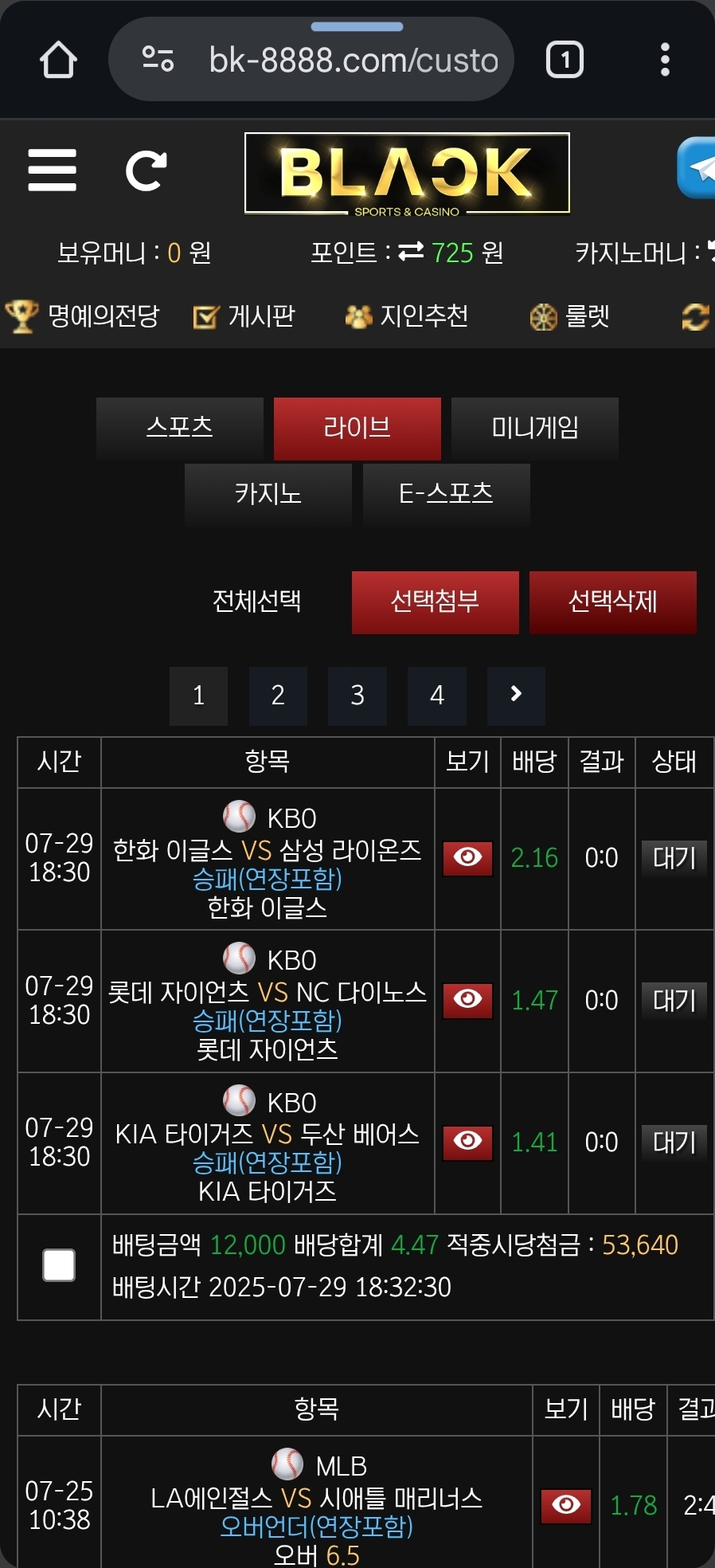Open 지인추천 referral page
Viewport: 715px width, 1568px height.
pyautogui.click(x=406, y=316)
